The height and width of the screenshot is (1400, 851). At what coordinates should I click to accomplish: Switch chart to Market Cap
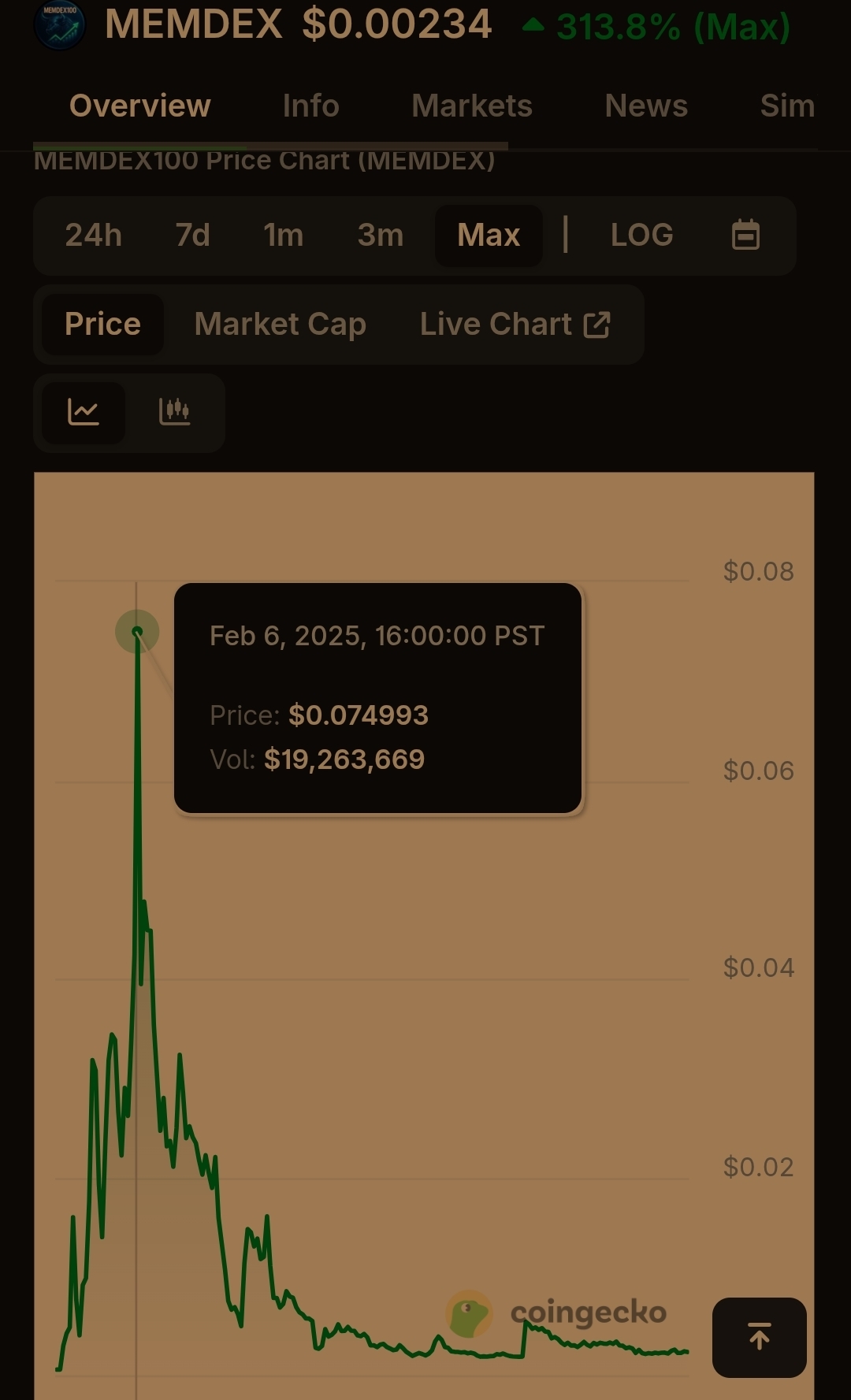[281, 324]
